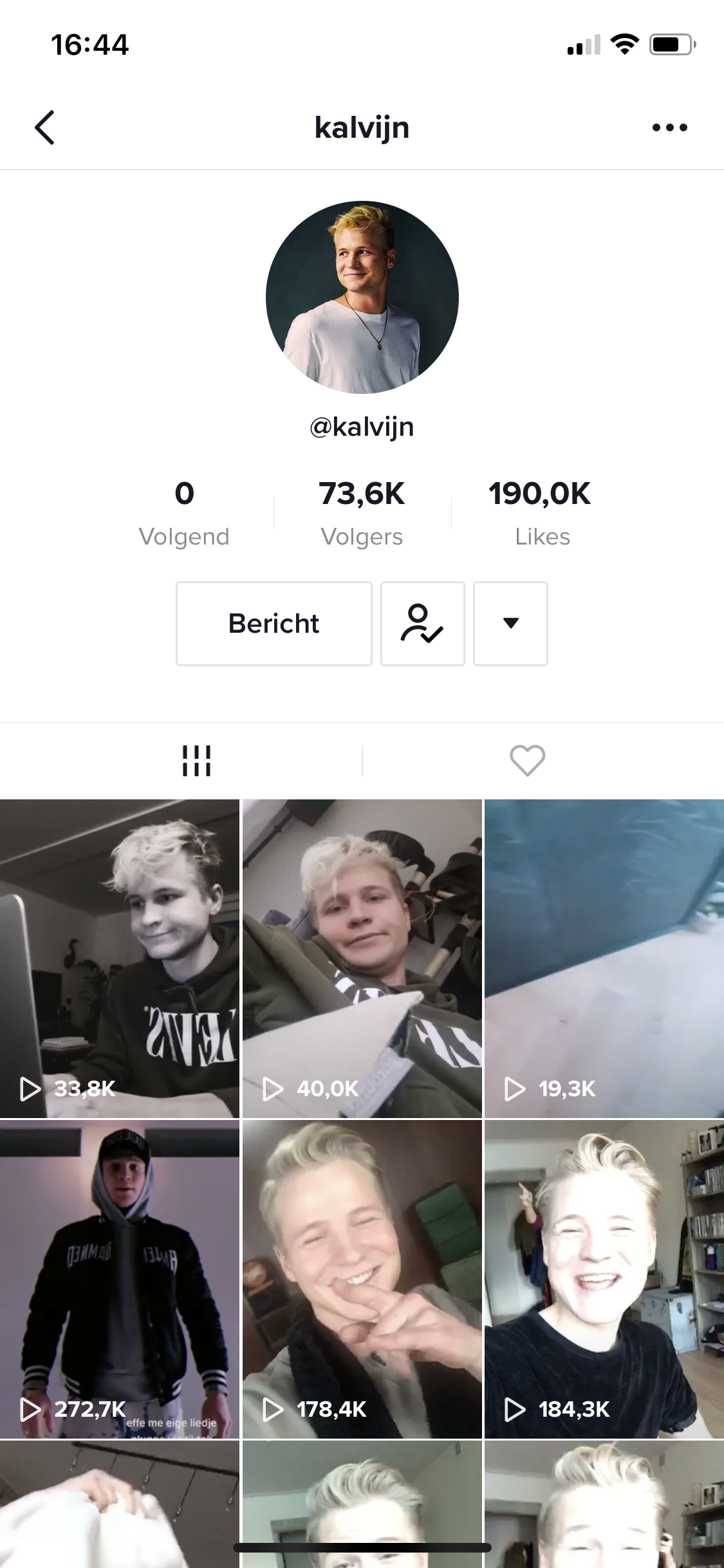Viewport: 724px width, 1568px height.
Task: Open the video with 272,7K views
Action: (120, 1279)
